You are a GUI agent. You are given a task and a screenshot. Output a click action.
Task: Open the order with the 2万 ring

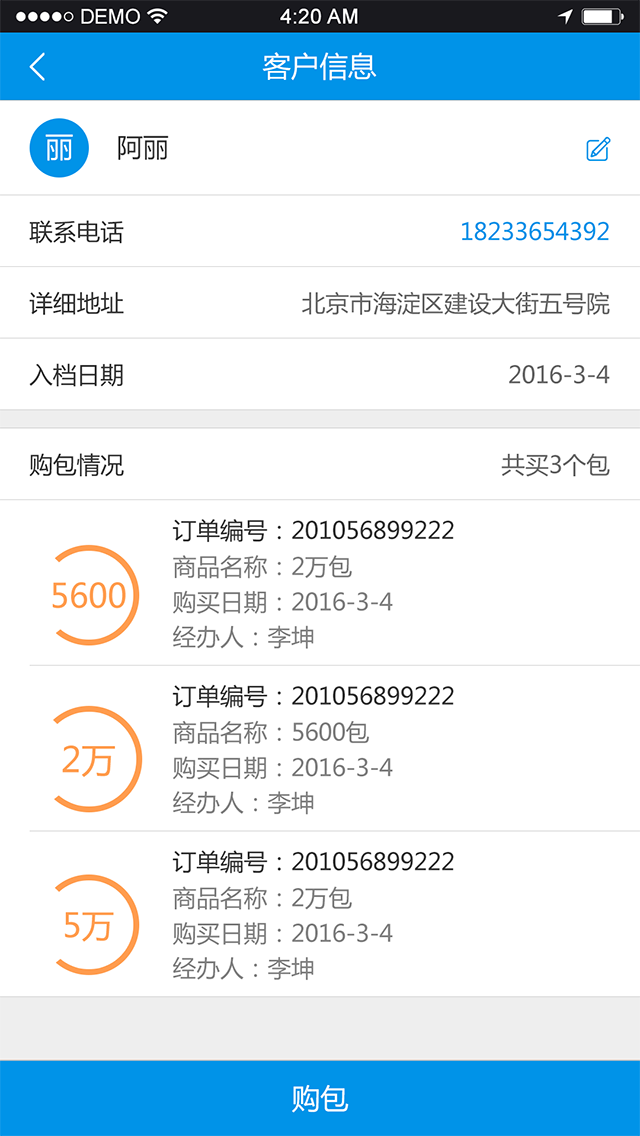pyautogui.click(x=320, y=748)
